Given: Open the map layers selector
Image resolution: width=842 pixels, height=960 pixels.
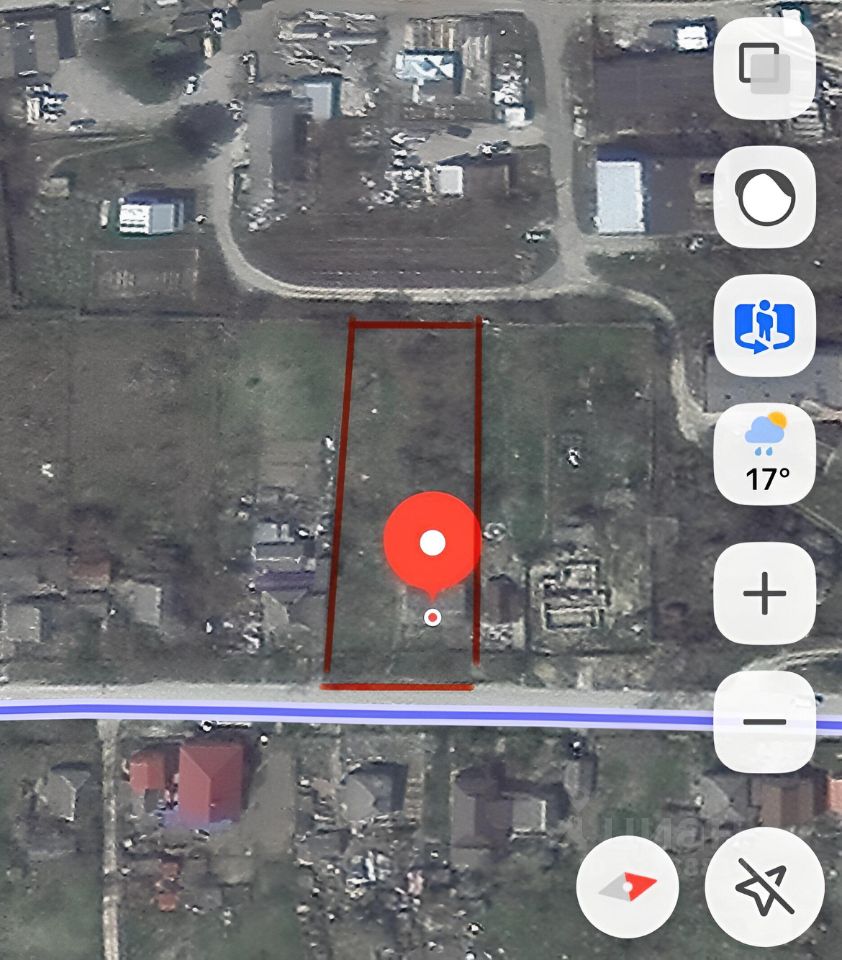Looking at the screenshot, I should pos(765,68).
